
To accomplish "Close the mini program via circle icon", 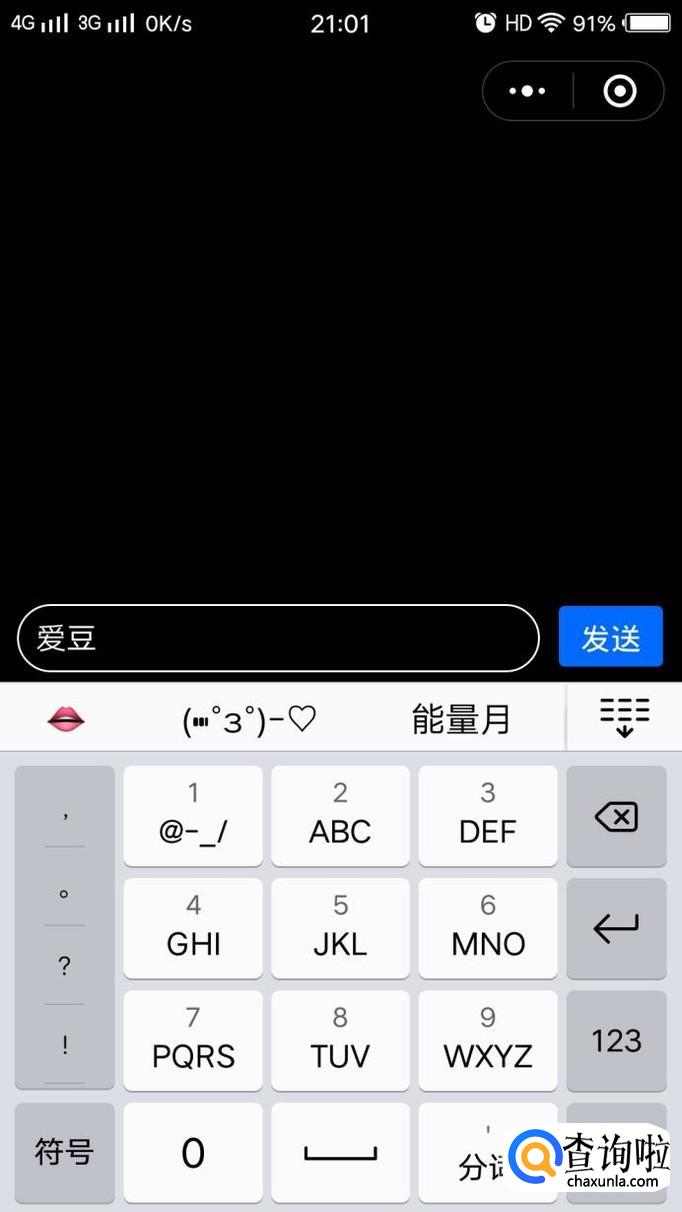I will coord(620,91).
